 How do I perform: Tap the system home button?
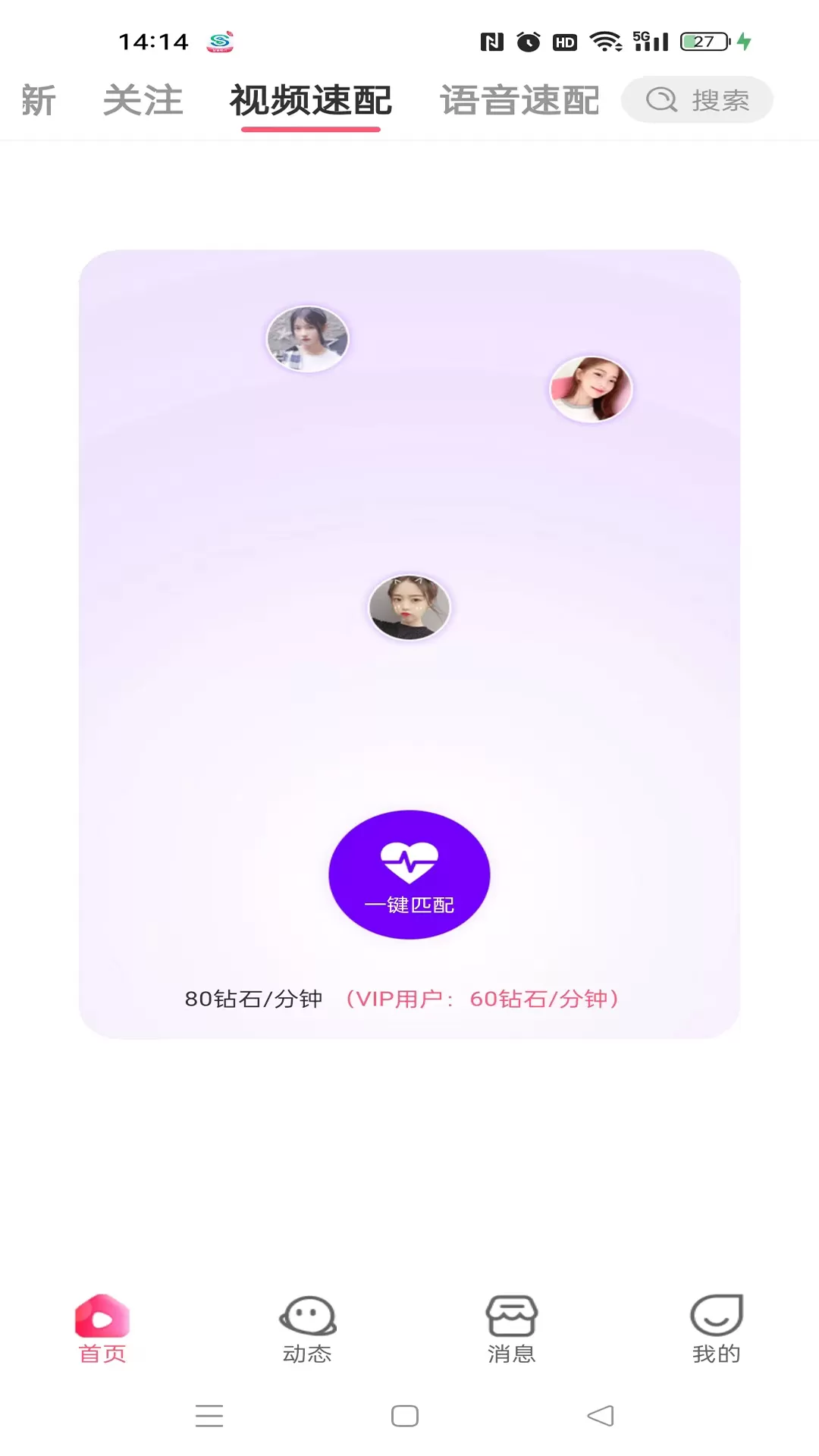405,1416
